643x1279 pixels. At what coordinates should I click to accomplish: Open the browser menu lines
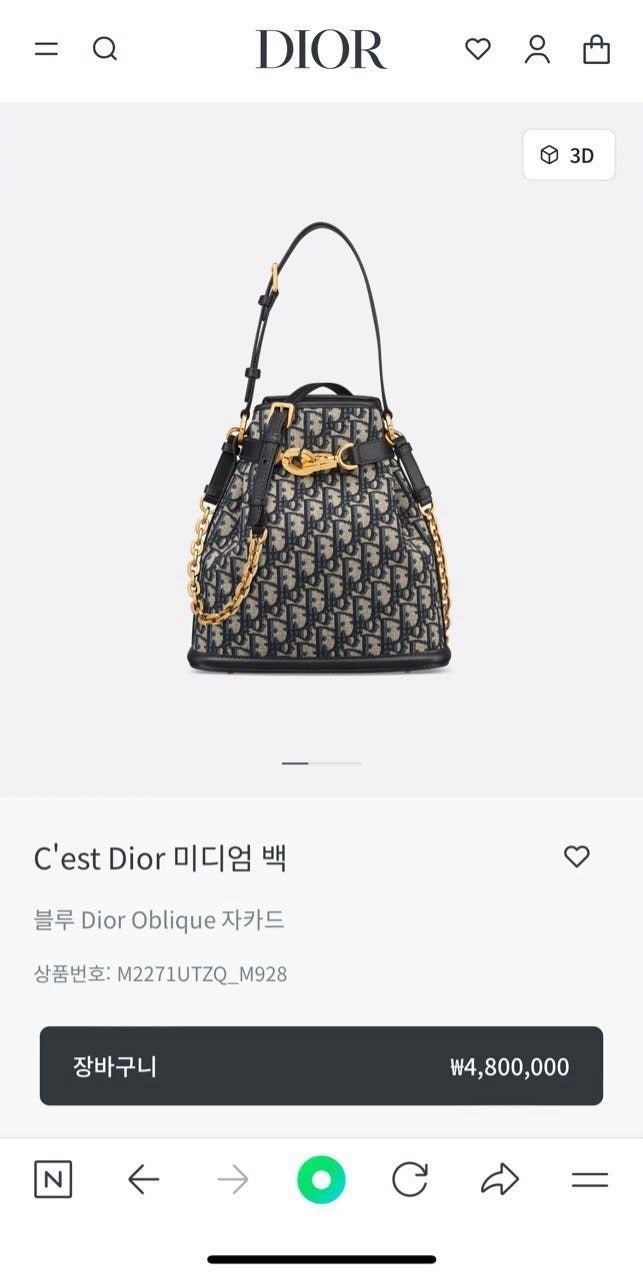[x=590, y=1180]
